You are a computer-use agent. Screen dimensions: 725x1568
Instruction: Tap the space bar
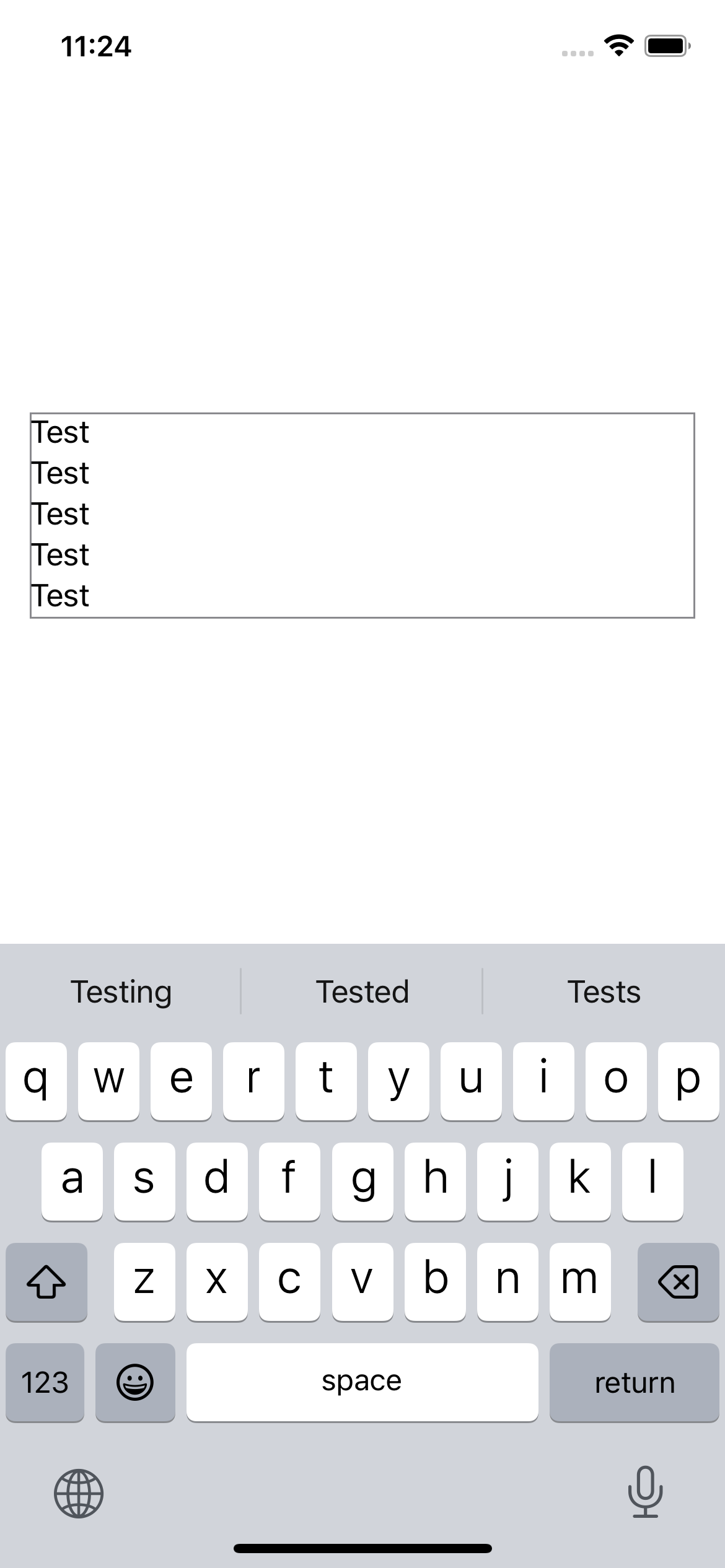[x=362, y=1382]
